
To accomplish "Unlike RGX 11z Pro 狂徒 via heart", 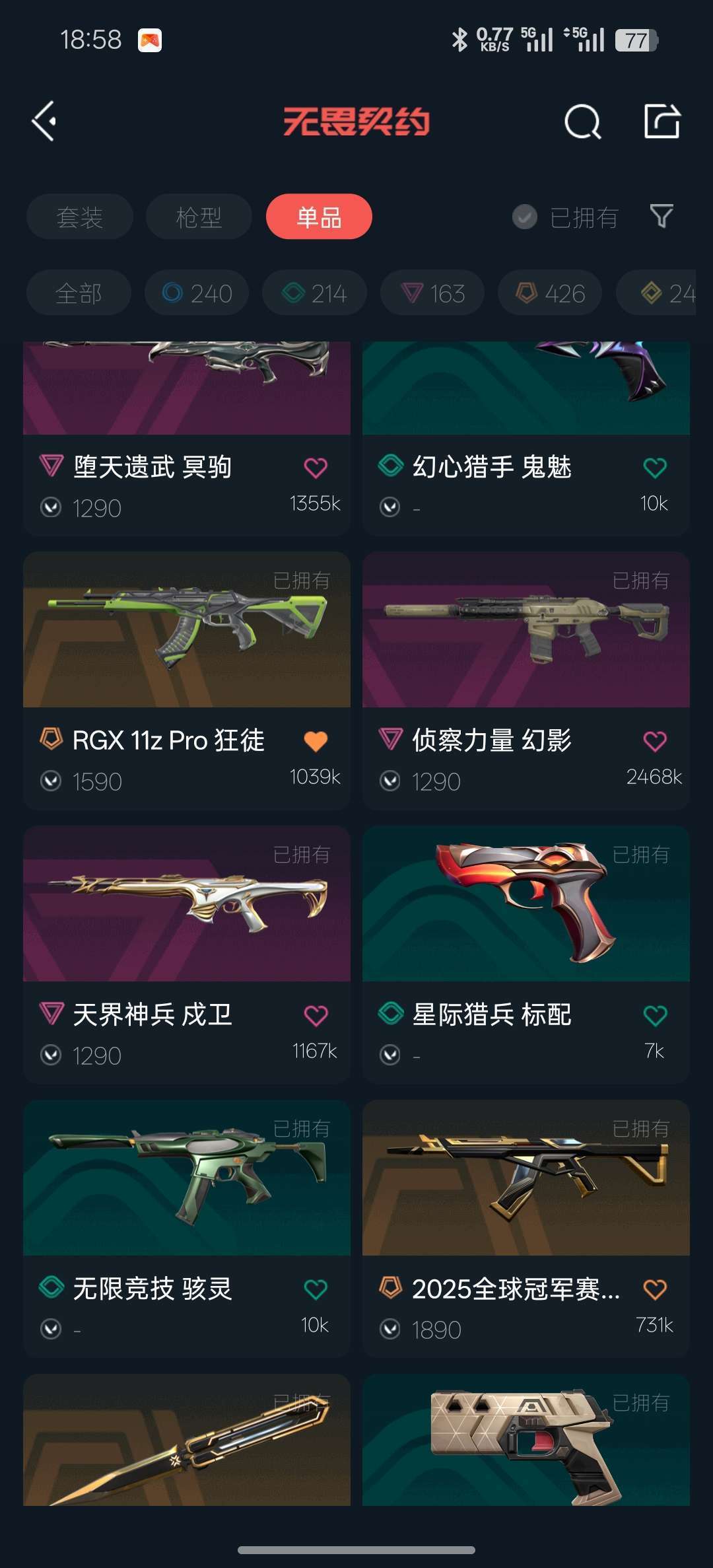I will tap(316, 742).
